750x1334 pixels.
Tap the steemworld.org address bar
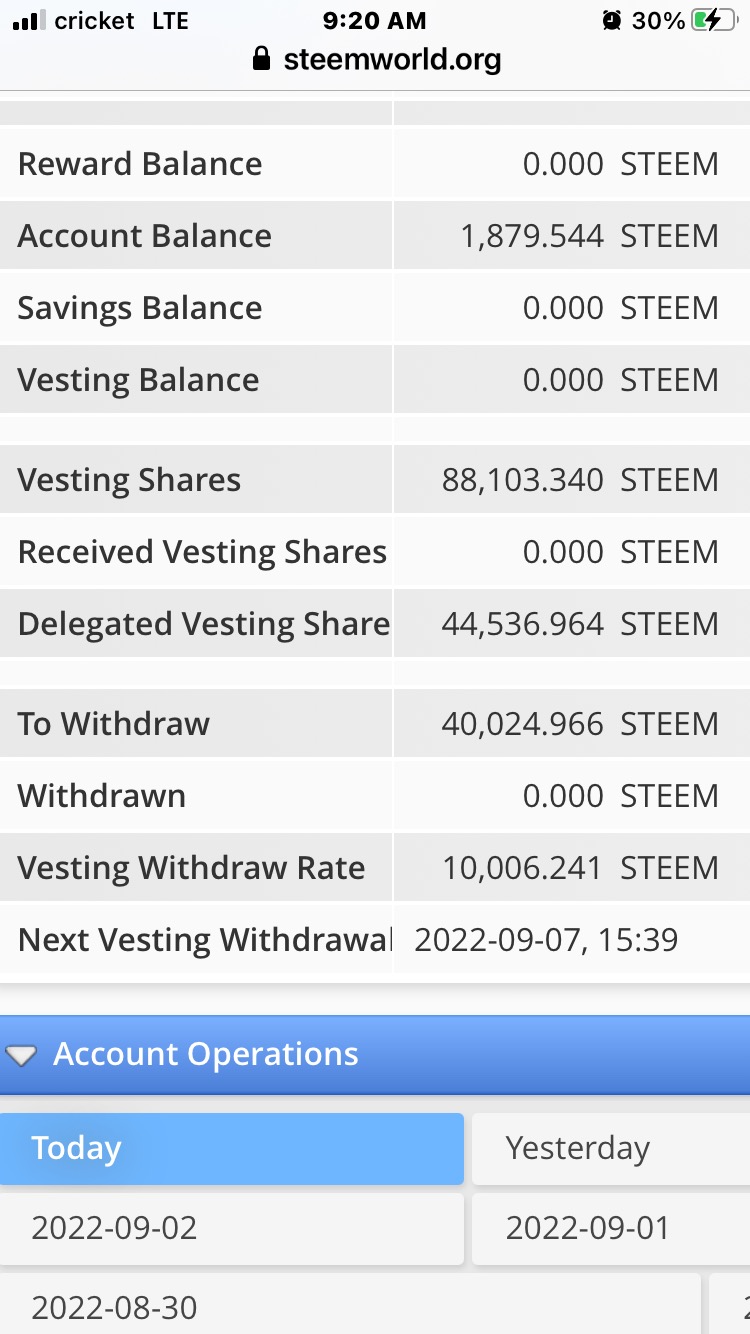tap(376, 60)
